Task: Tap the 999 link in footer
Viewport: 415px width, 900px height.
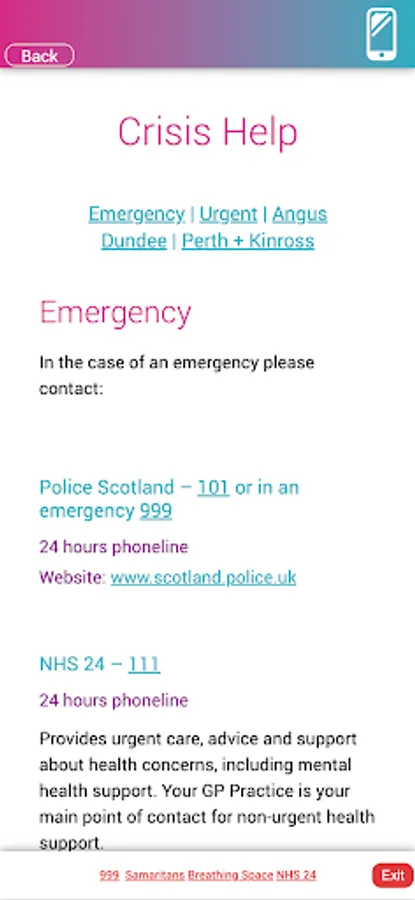Action: pyautogui.click(x=109, y=875)
